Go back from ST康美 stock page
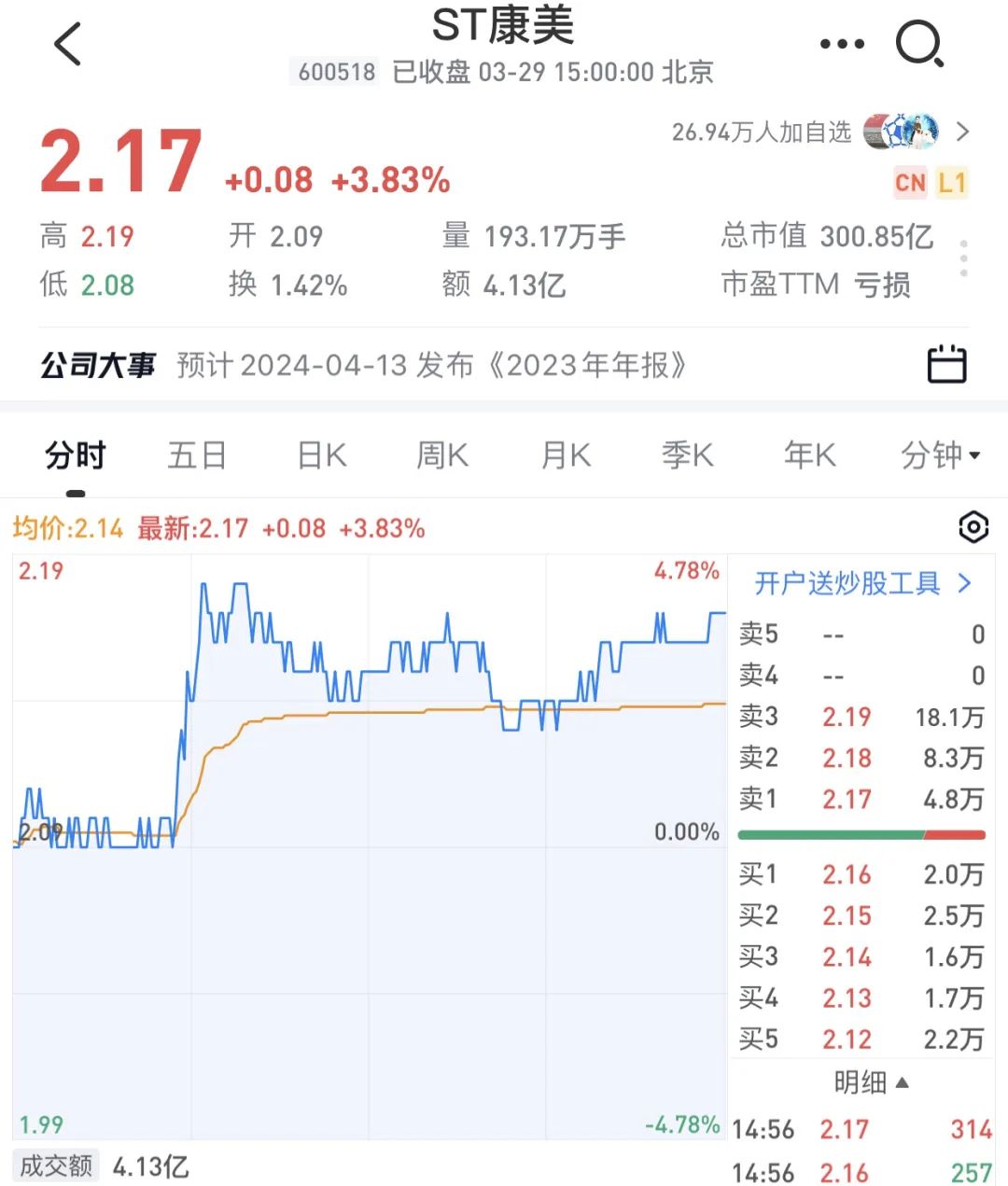Image resolution: width=1008 pixels, height=1186 pixels. click(x=68, y=45)
